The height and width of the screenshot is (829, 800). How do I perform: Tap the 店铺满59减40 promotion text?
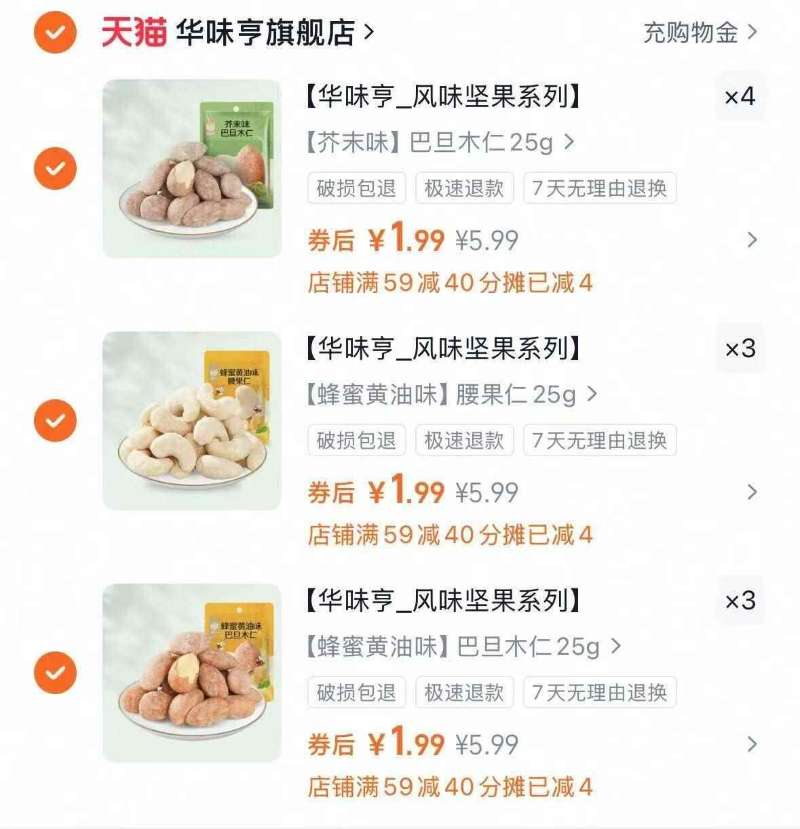pyautogui.click(x=450, y=281)
